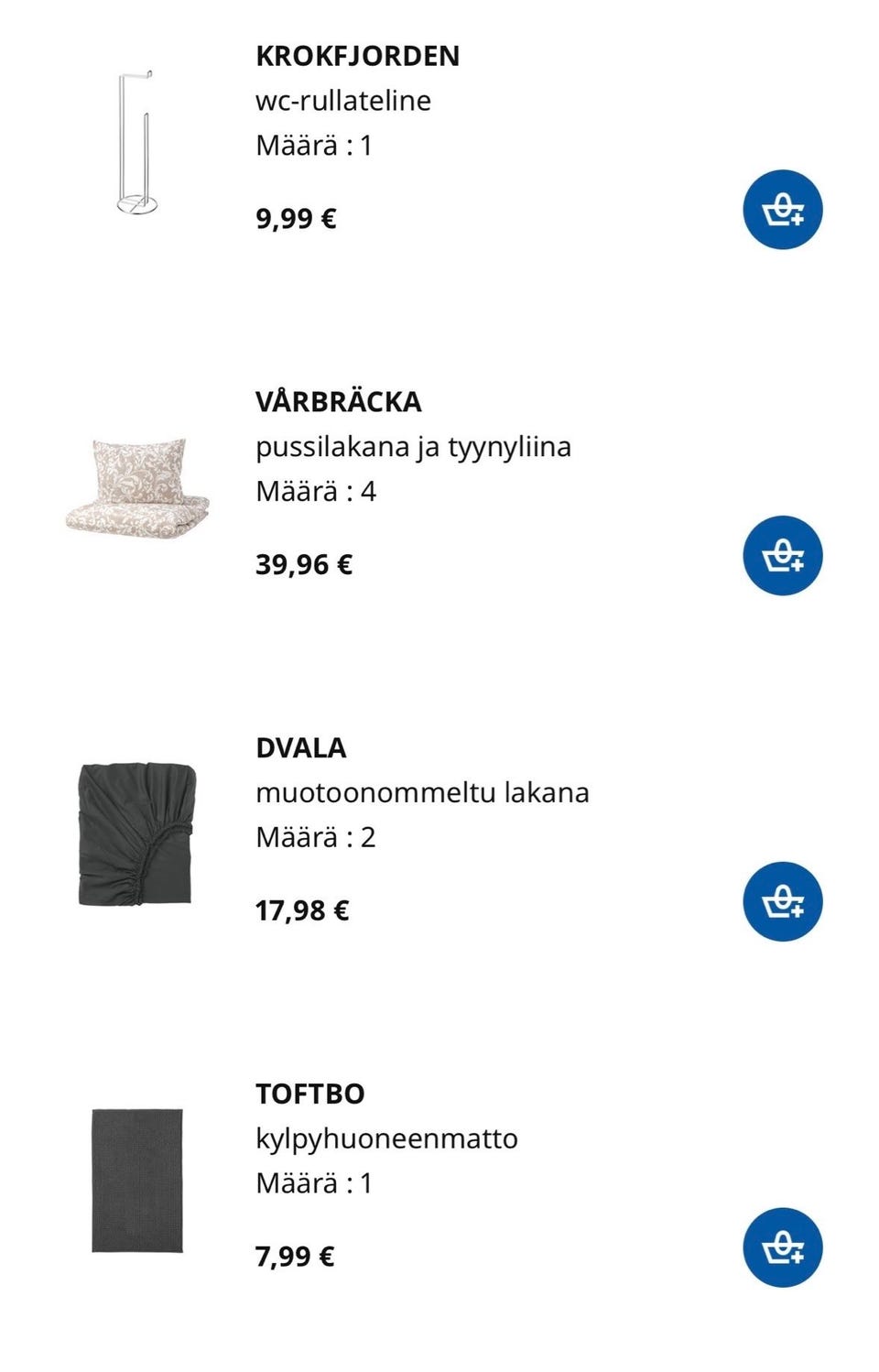
Task: Select the wc-rullateline description text
Action: point(345,101)
